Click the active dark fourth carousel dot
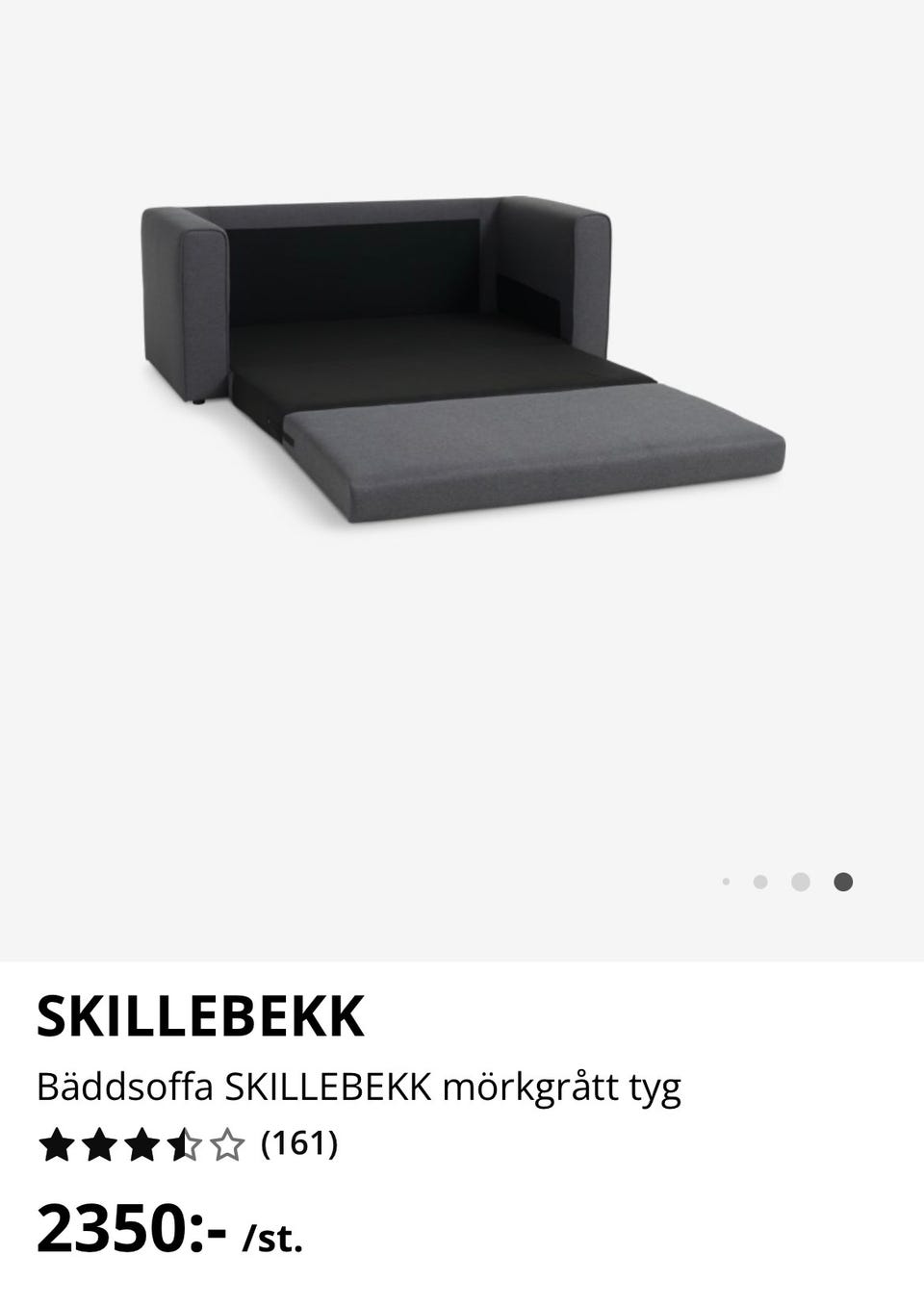924x1306 pixels. click(x=842, y=881)
